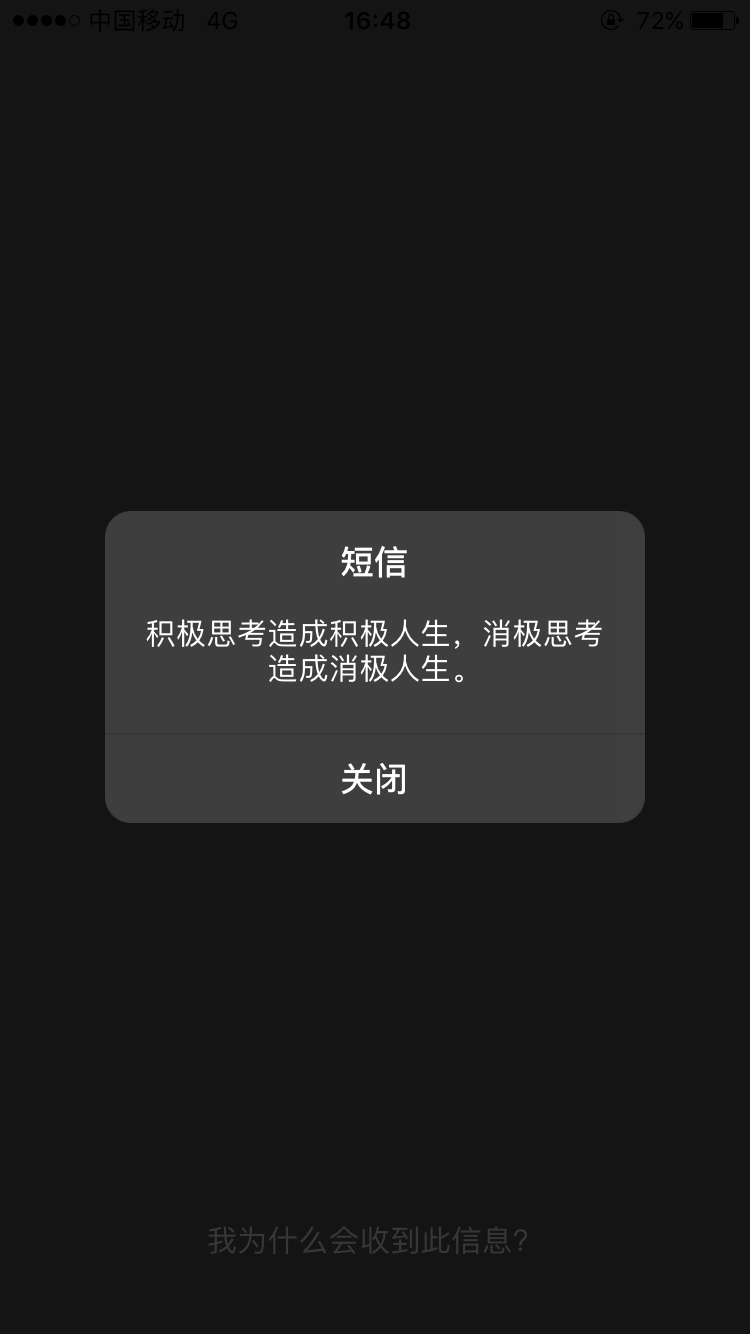Dismiss the 短信 dialog with 关闭
The height and width of the screenshot is (1334, 750).
point(374,779)
